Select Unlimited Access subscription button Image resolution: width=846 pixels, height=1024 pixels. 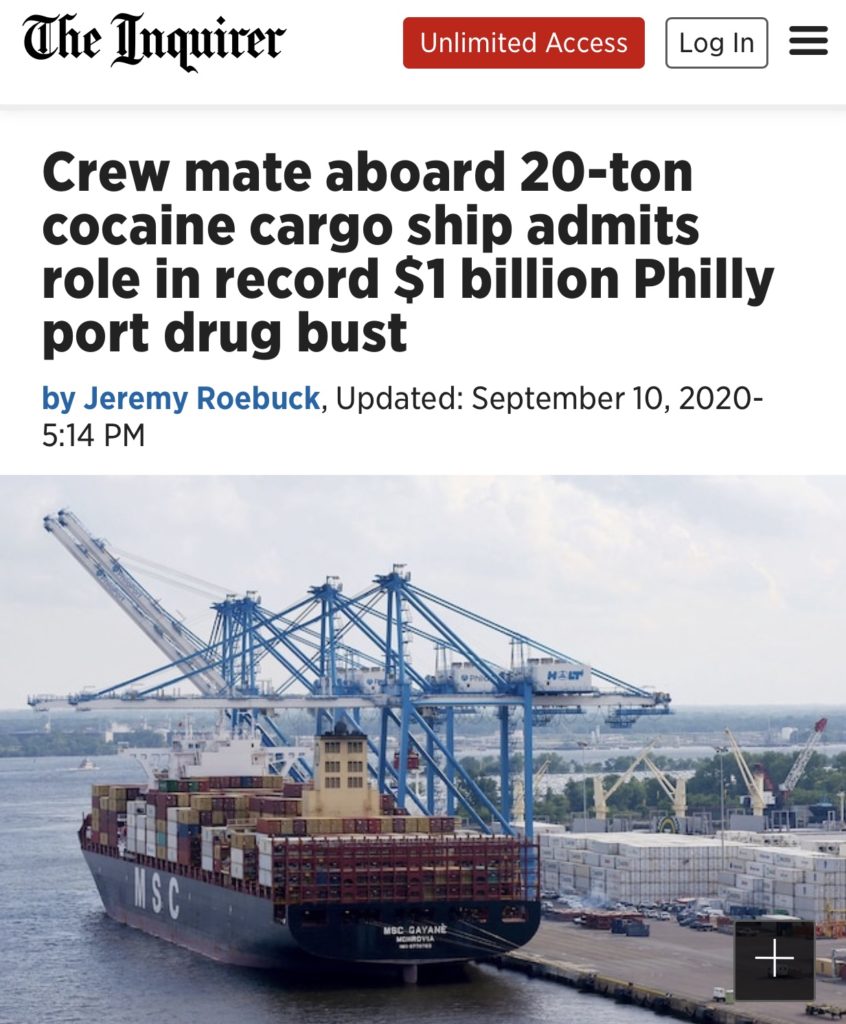click(523, 43)
